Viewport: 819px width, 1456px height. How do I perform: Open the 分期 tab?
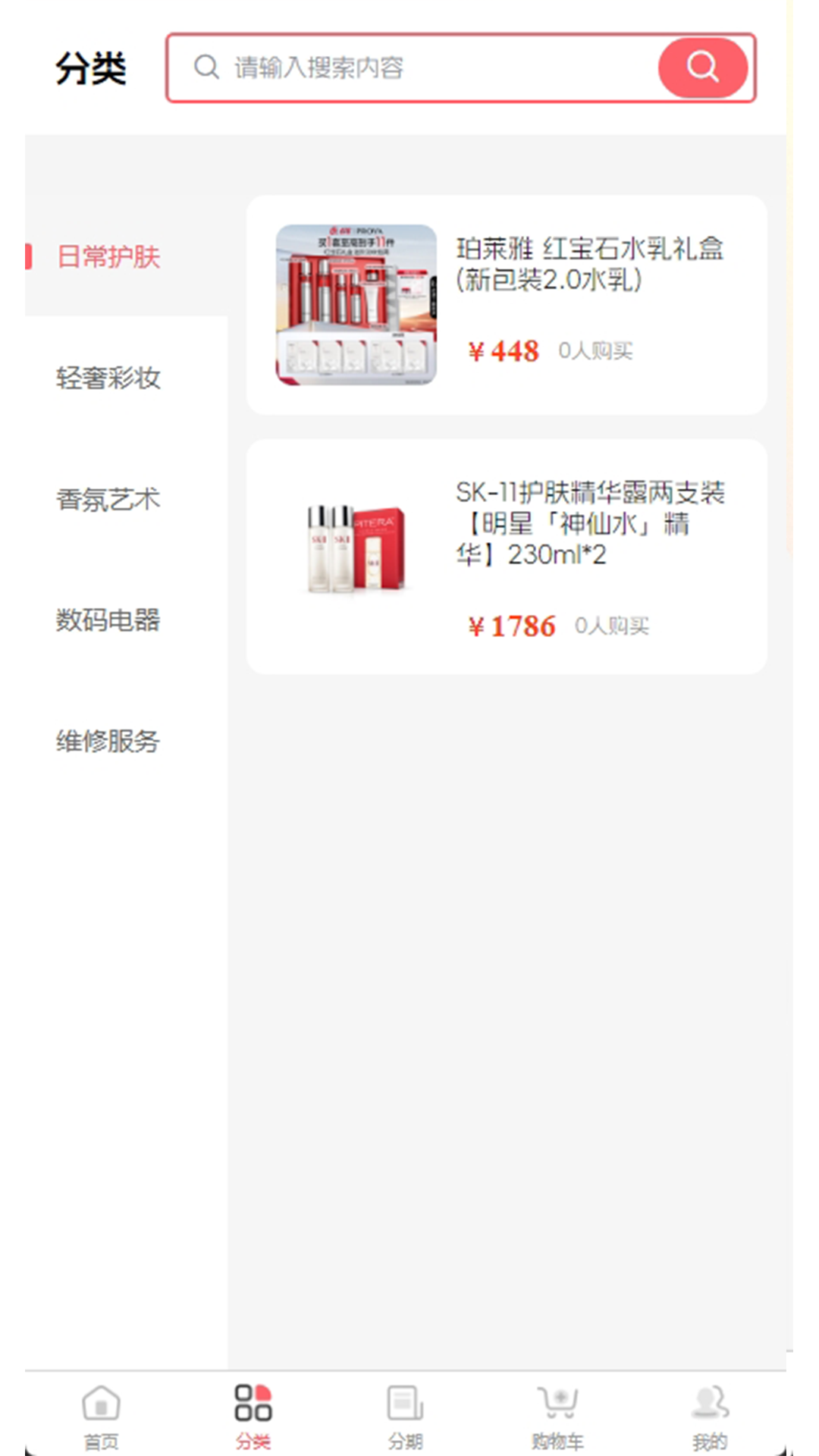click(406, 1415)
